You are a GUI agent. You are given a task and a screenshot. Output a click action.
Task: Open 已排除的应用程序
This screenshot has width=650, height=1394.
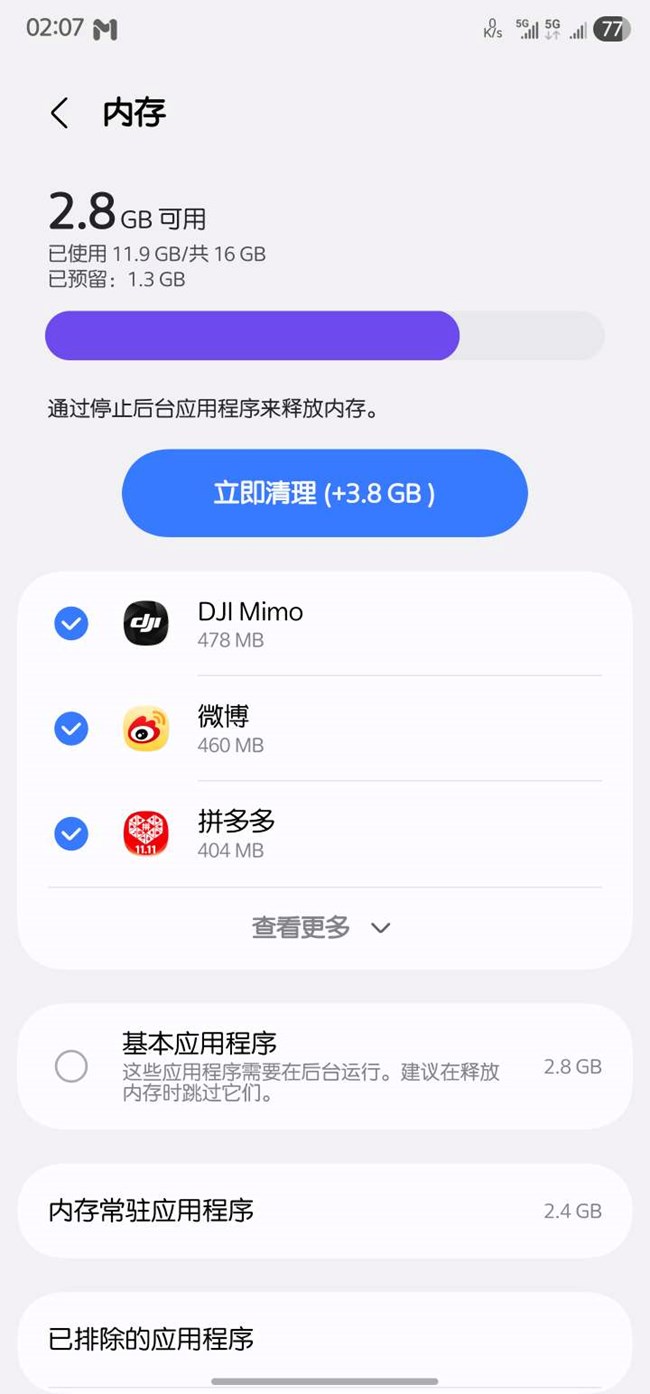tap(324, 1339)
